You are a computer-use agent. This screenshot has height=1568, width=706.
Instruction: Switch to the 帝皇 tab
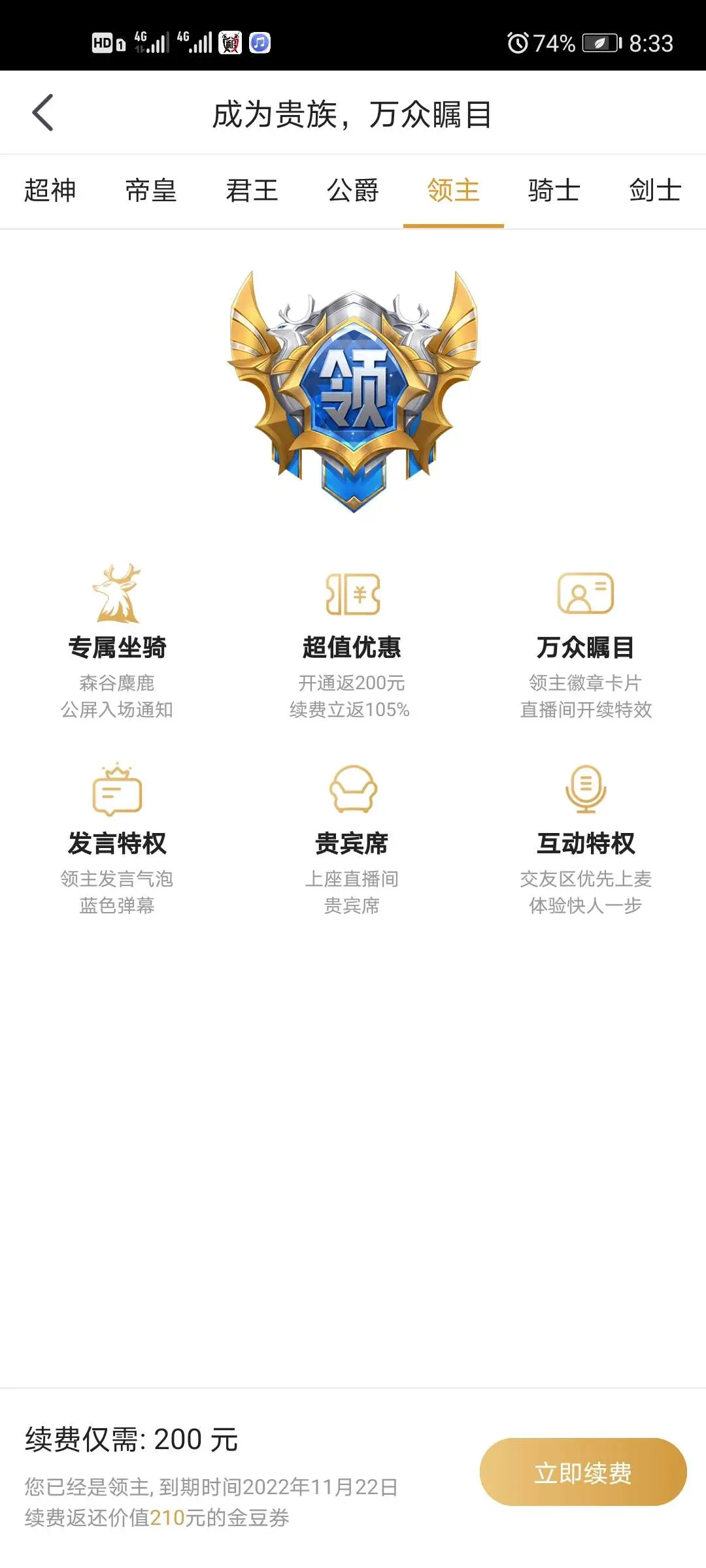pos(151,191)
